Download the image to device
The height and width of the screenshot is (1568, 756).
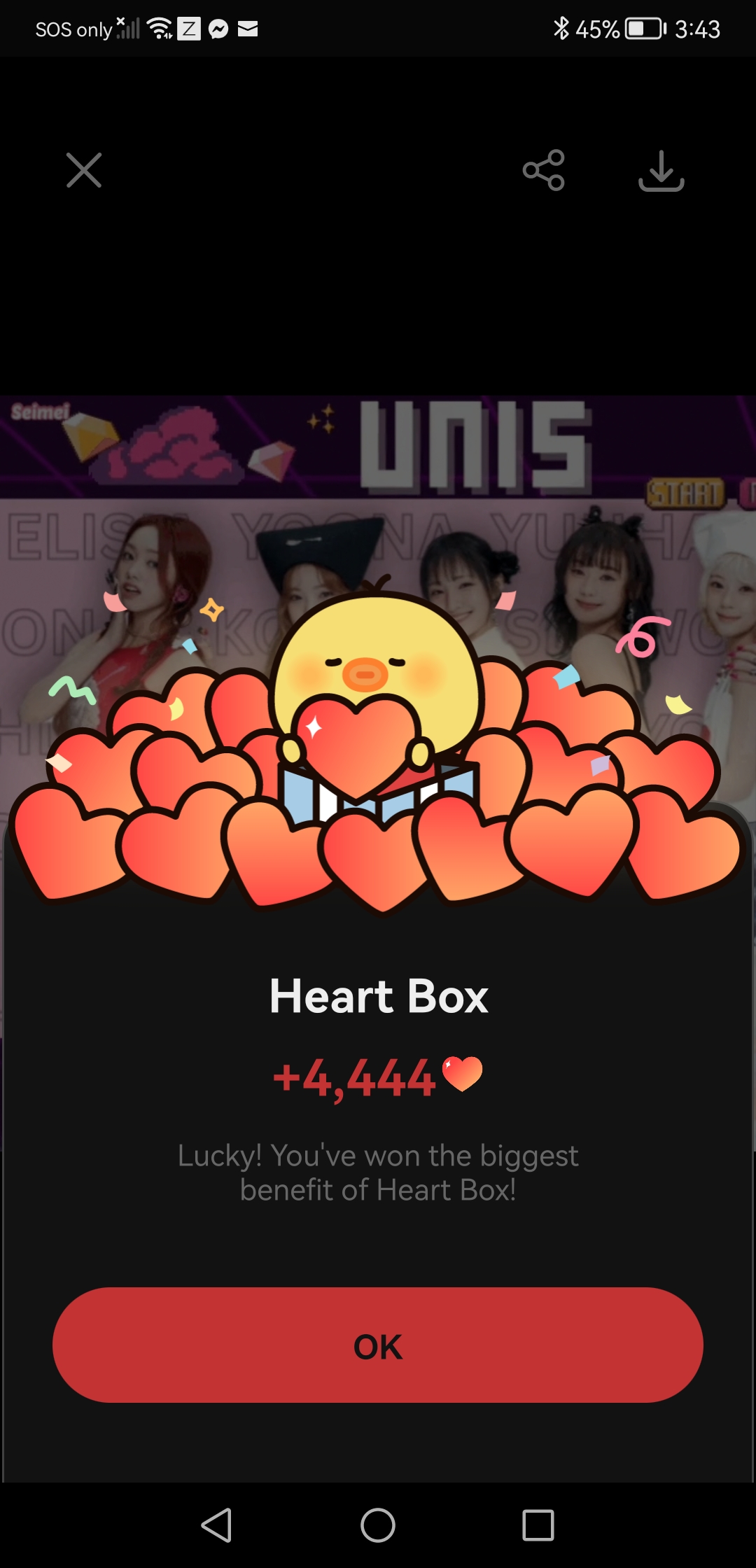coord(661,170)
